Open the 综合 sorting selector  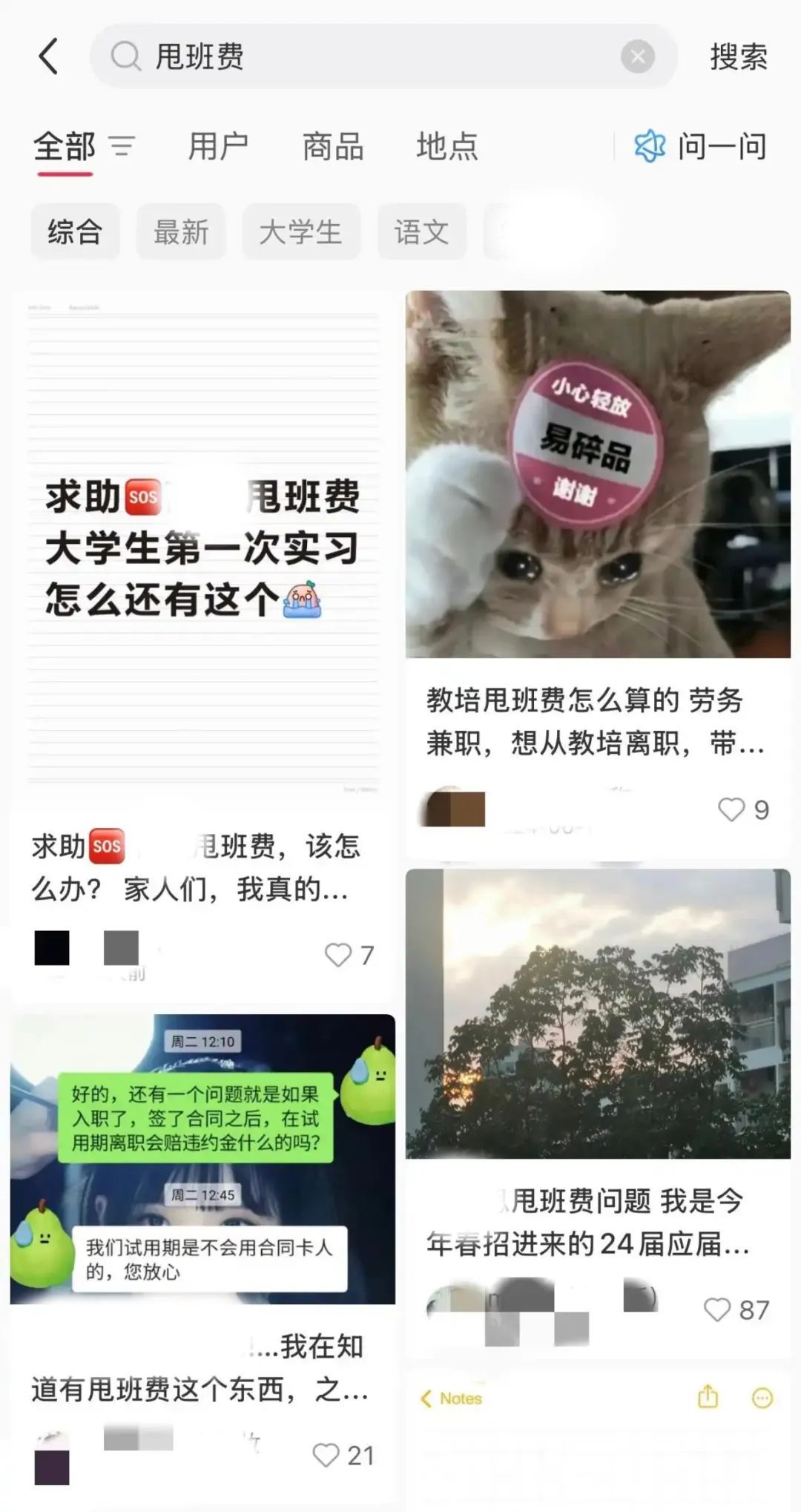(75, 231)
